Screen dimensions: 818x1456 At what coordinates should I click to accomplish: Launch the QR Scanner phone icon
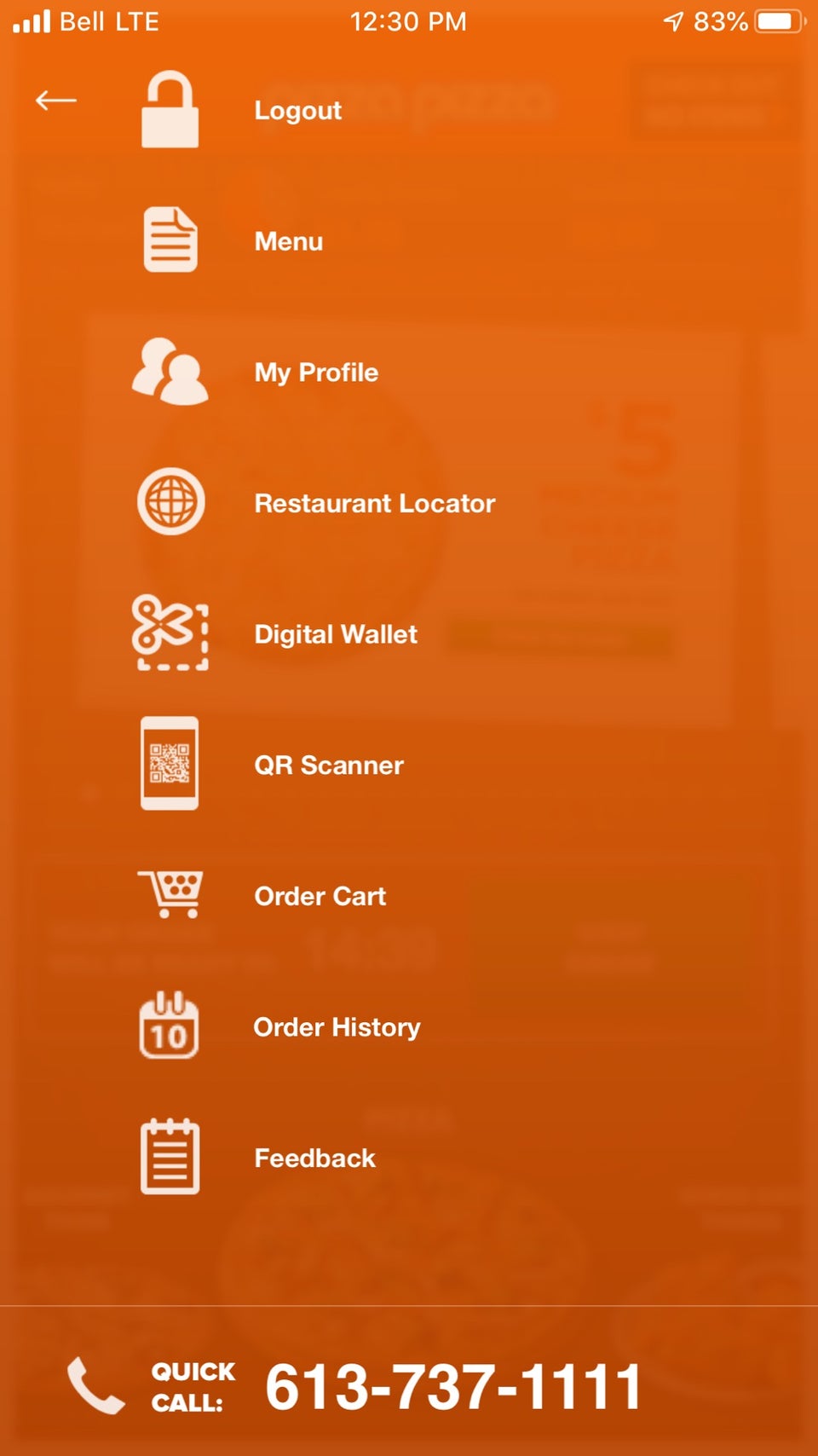coord(171,765)
